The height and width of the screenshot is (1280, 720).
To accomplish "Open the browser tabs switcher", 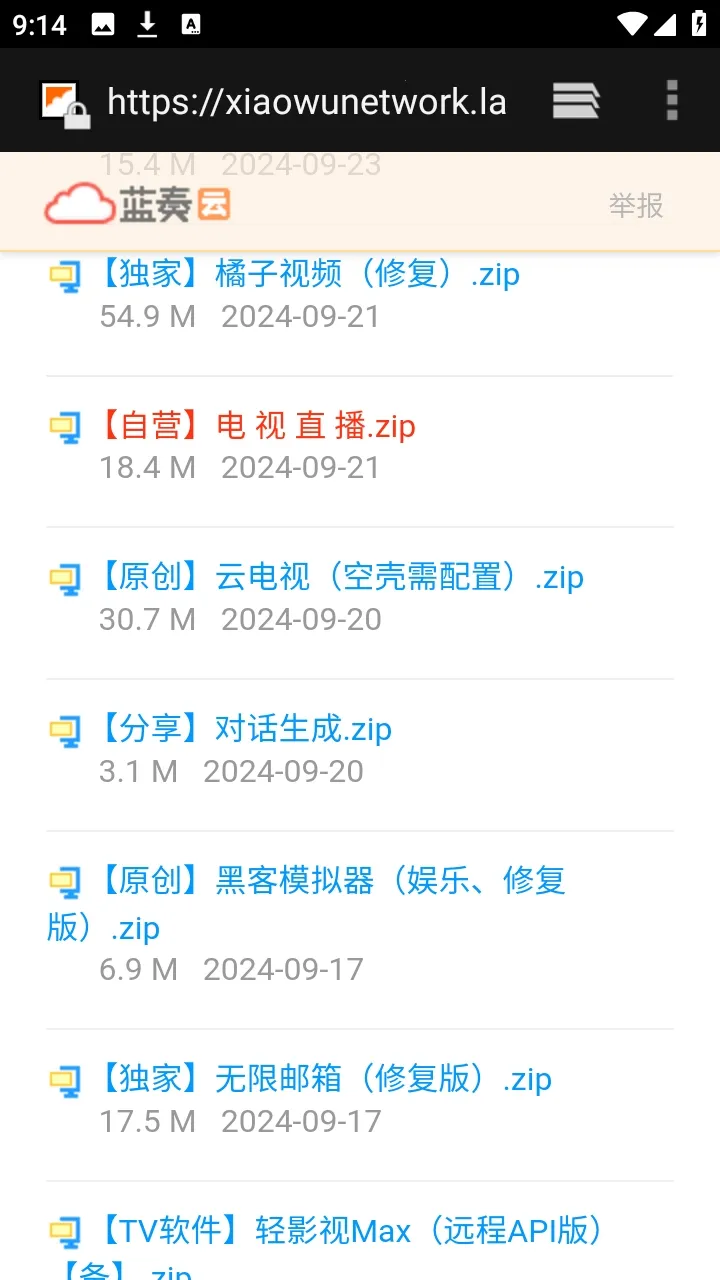I will (576, 100).
